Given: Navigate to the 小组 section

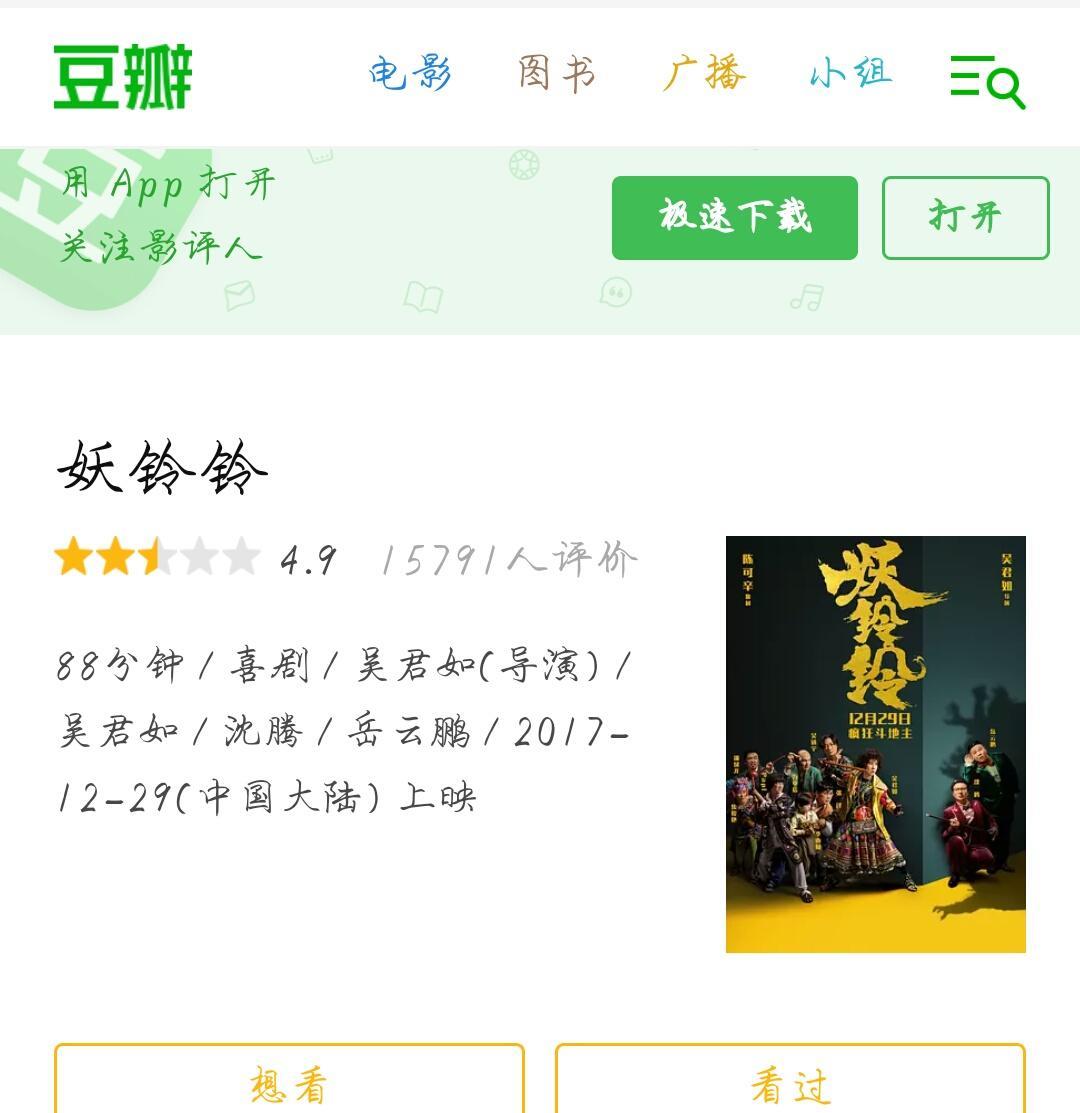Looking at the screenshot, I should [850, 74].
